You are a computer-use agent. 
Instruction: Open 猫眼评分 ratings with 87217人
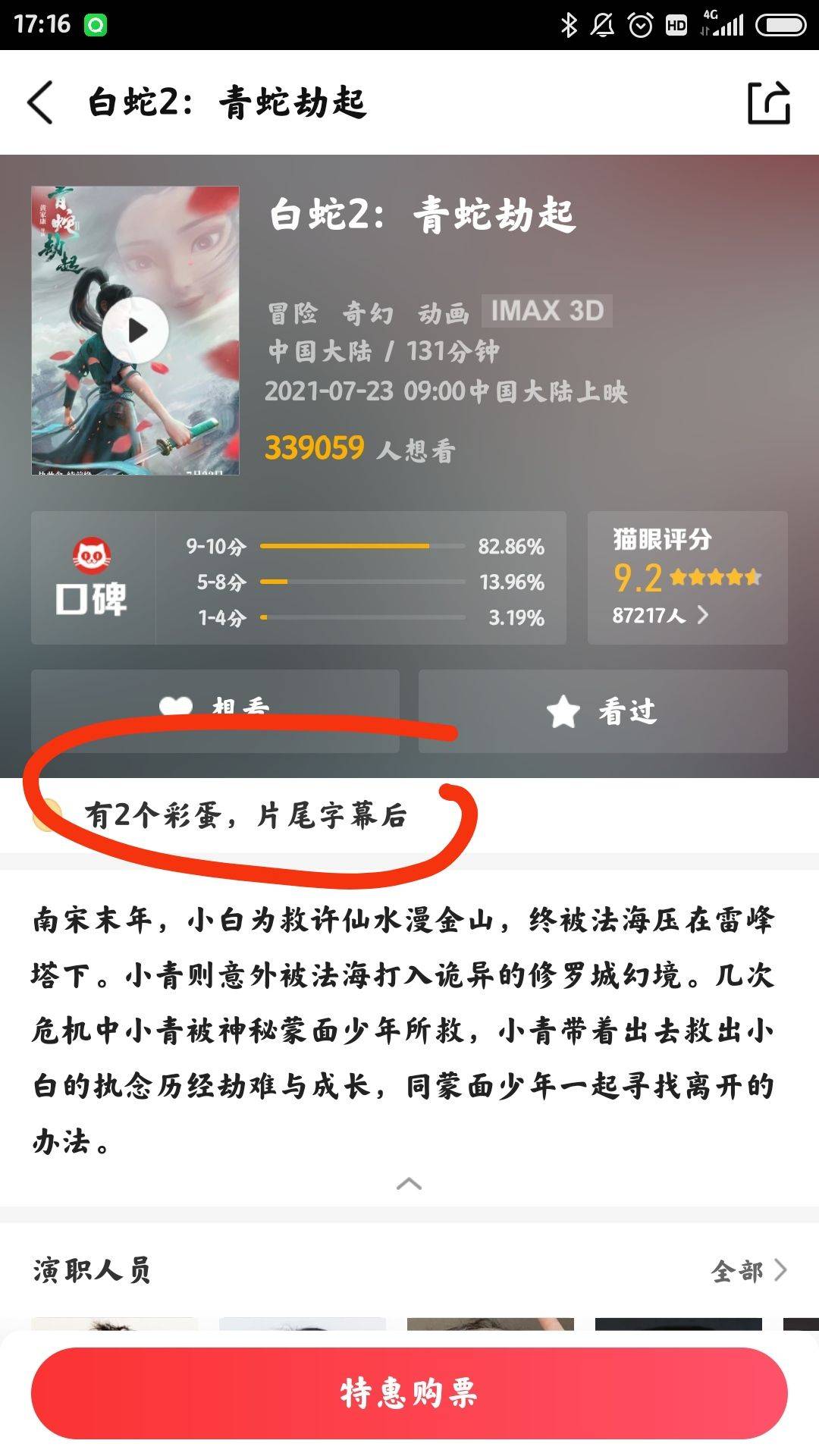point(687,578)
